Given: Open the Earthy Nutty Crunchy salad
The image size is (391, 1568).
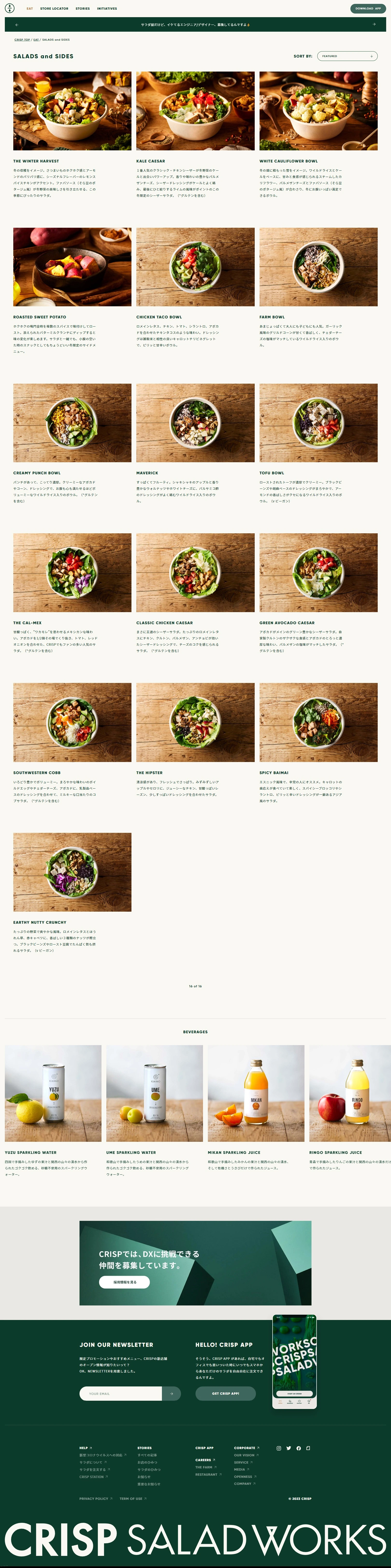Looking at the screenshot, I should [x=72, y=872].
